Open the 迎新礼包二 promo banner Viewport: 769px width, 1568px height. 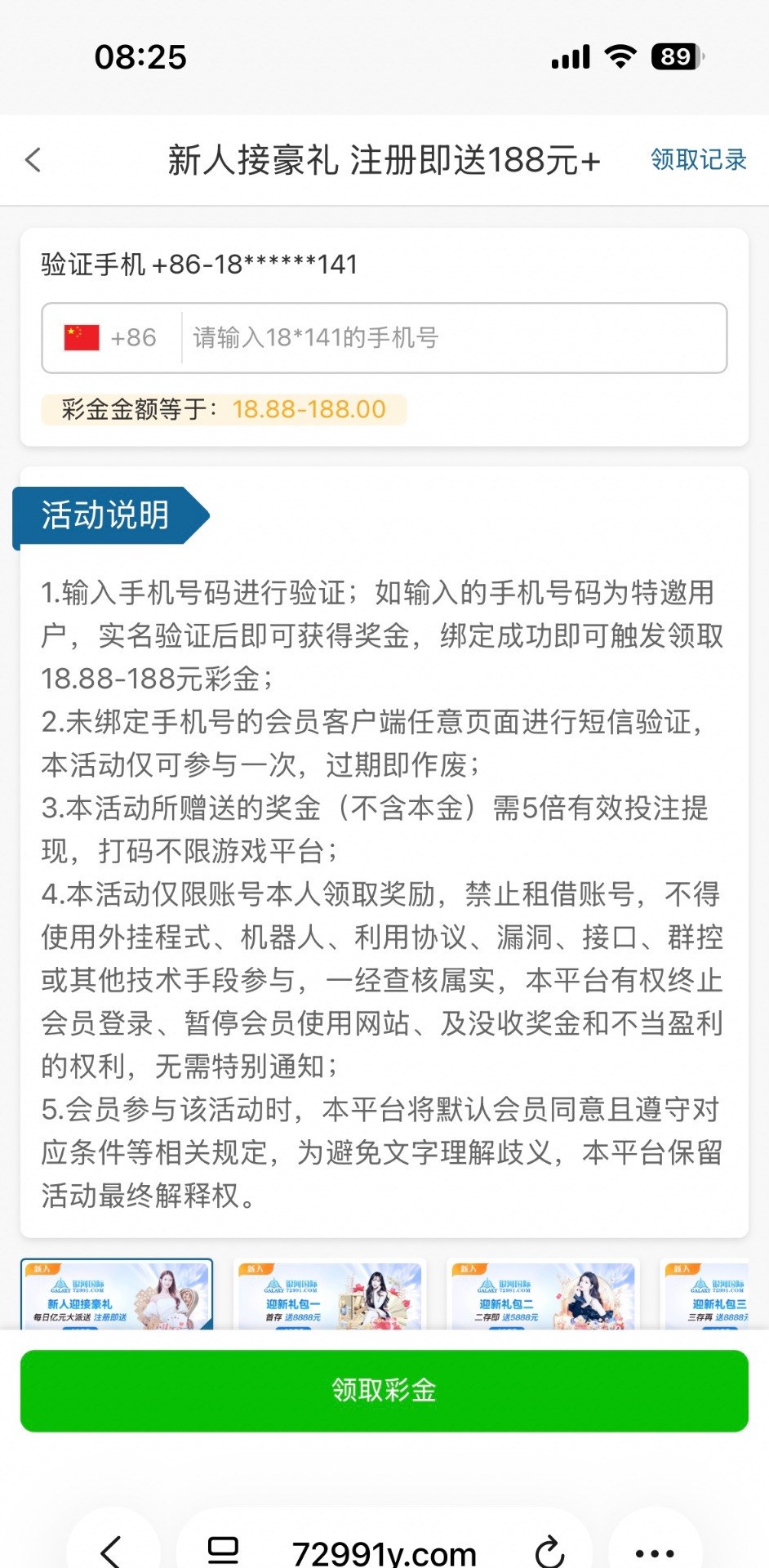click(x=543, y=1294)
